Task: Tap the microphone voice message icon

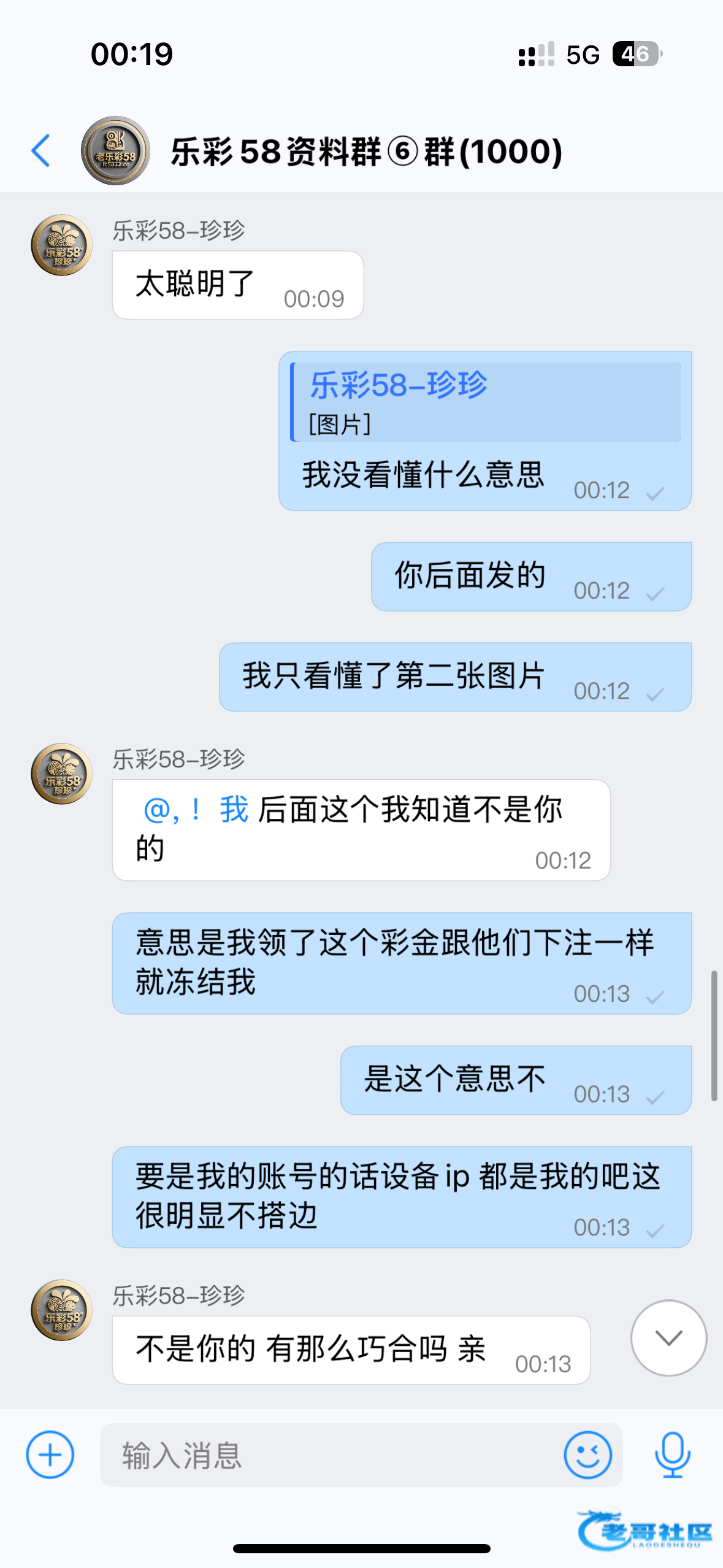Action: (672, 1455)
